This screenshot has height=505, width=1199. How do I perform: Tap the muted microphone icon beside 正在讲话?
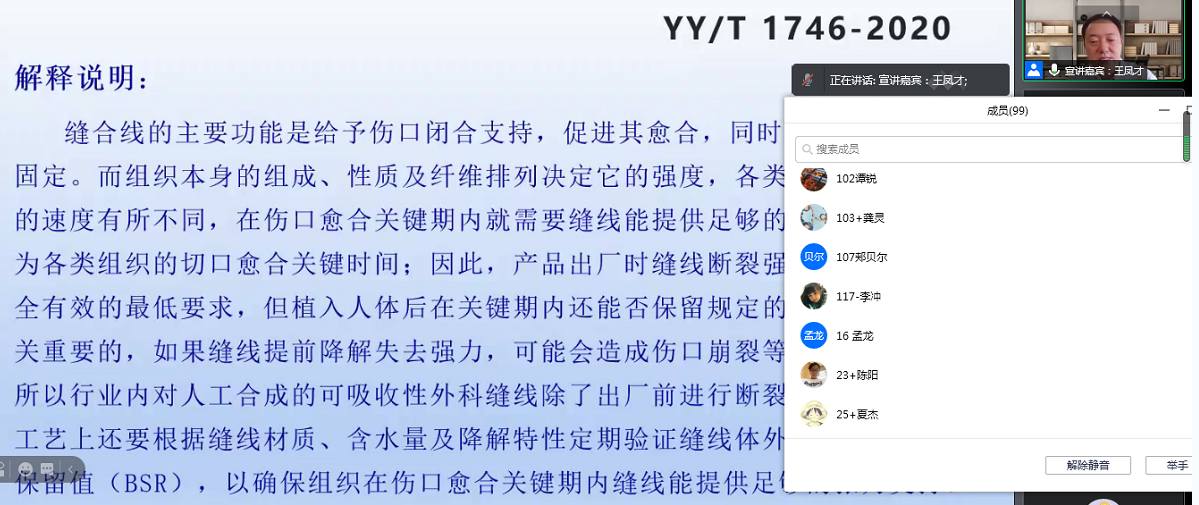coord(808,80)
